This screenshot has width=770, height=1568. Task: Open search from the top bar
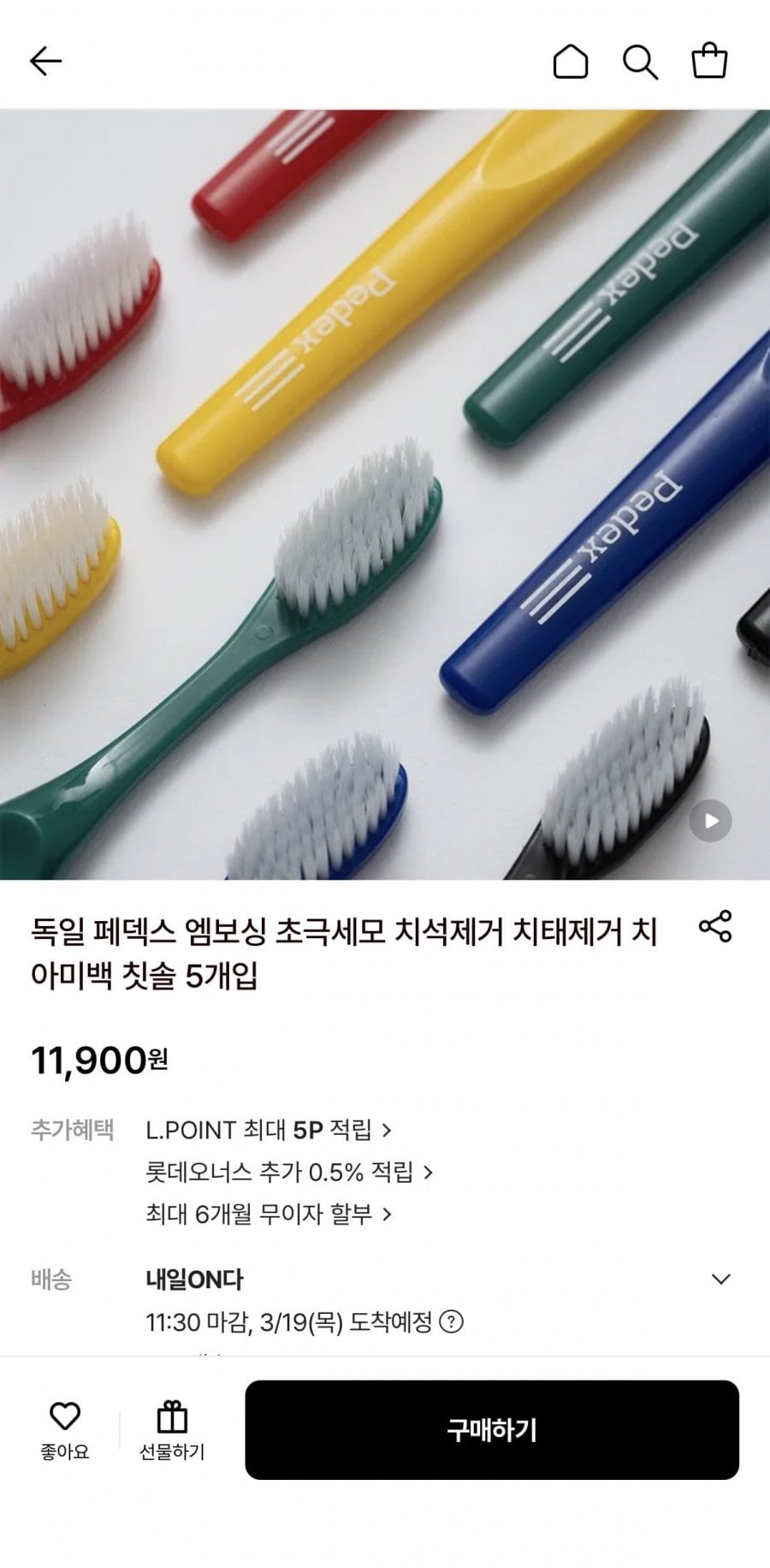(x=640, y=61)
